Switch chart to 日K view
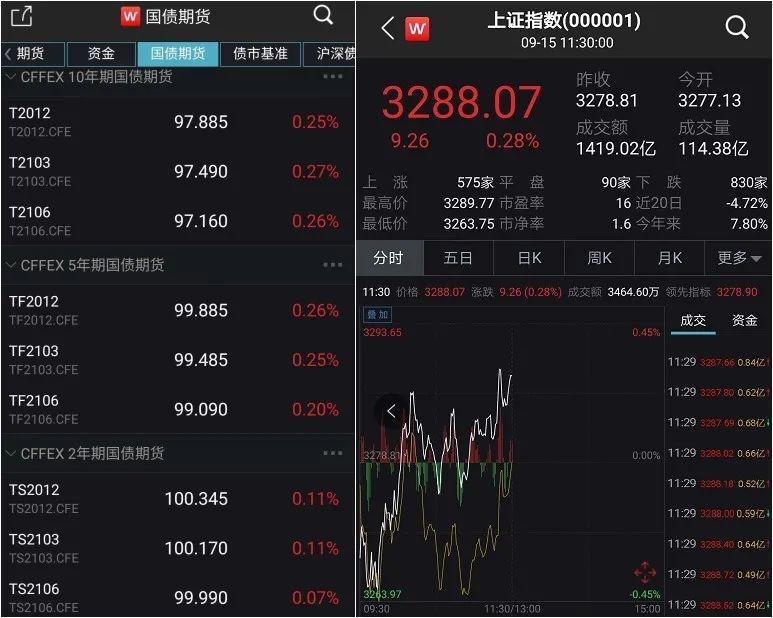 [529, 258]
